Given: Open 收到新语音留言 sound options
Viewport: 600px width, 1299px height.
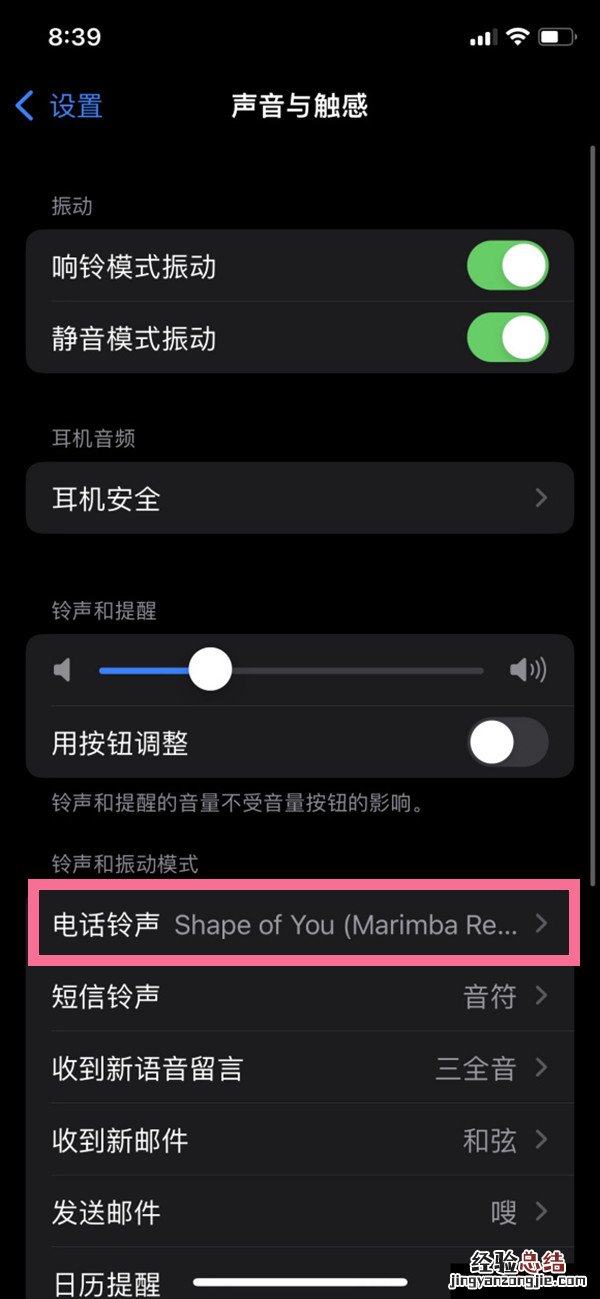Looking at the screenshot, I should tap(300, 1068).
